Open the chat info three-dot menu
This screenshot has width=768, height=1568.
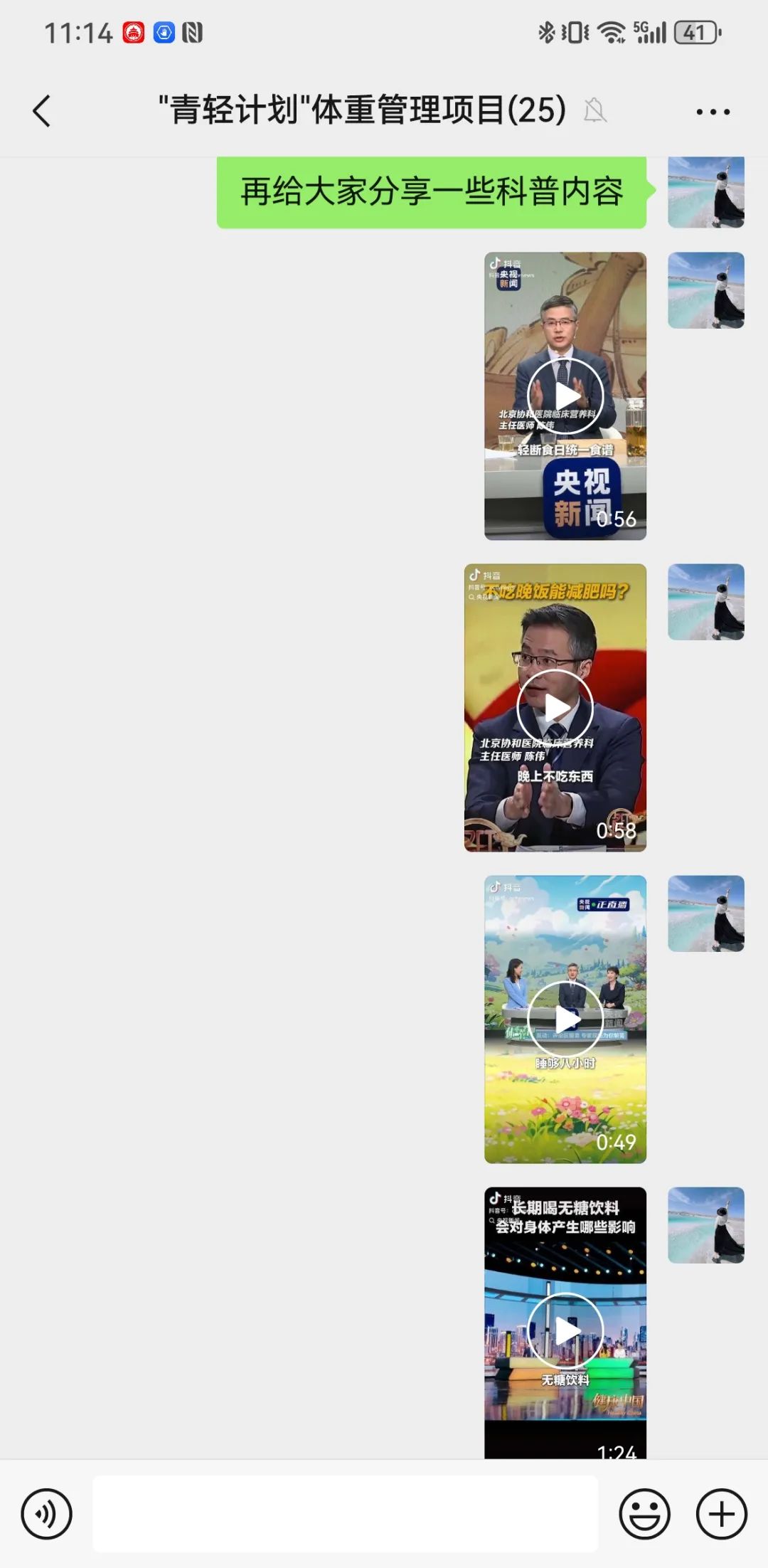713,112
